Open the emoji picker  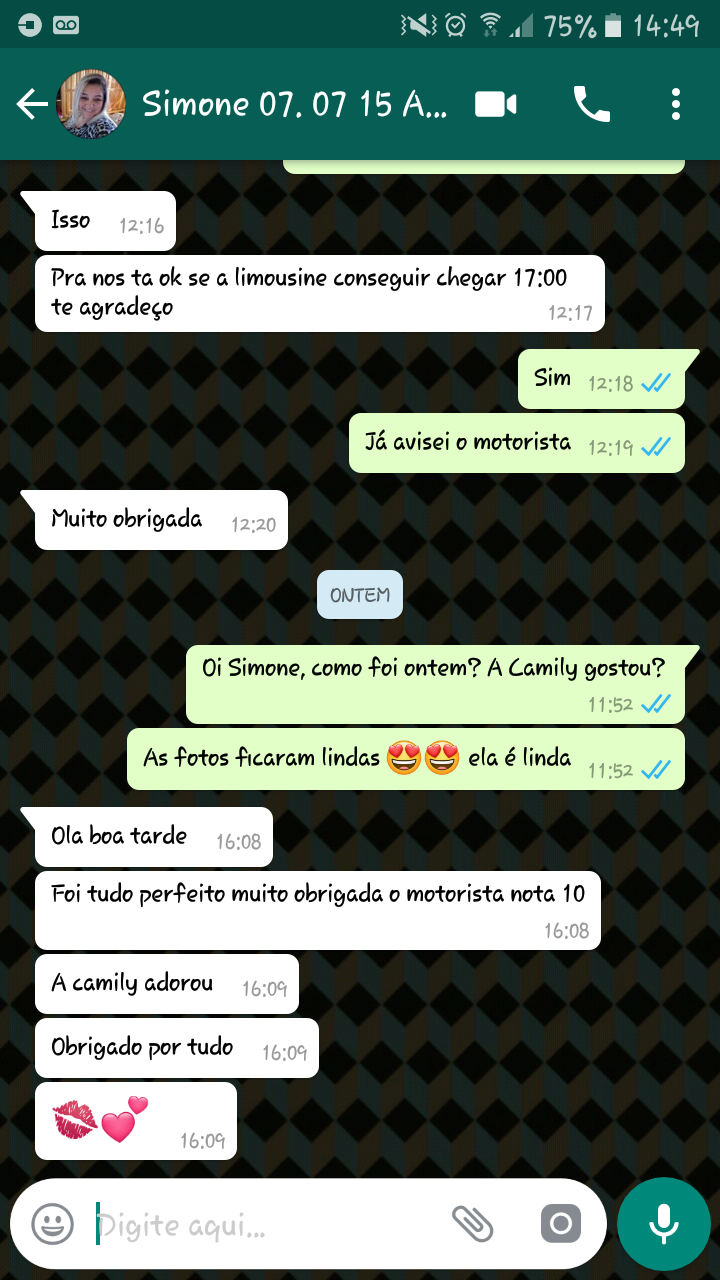52,1223
